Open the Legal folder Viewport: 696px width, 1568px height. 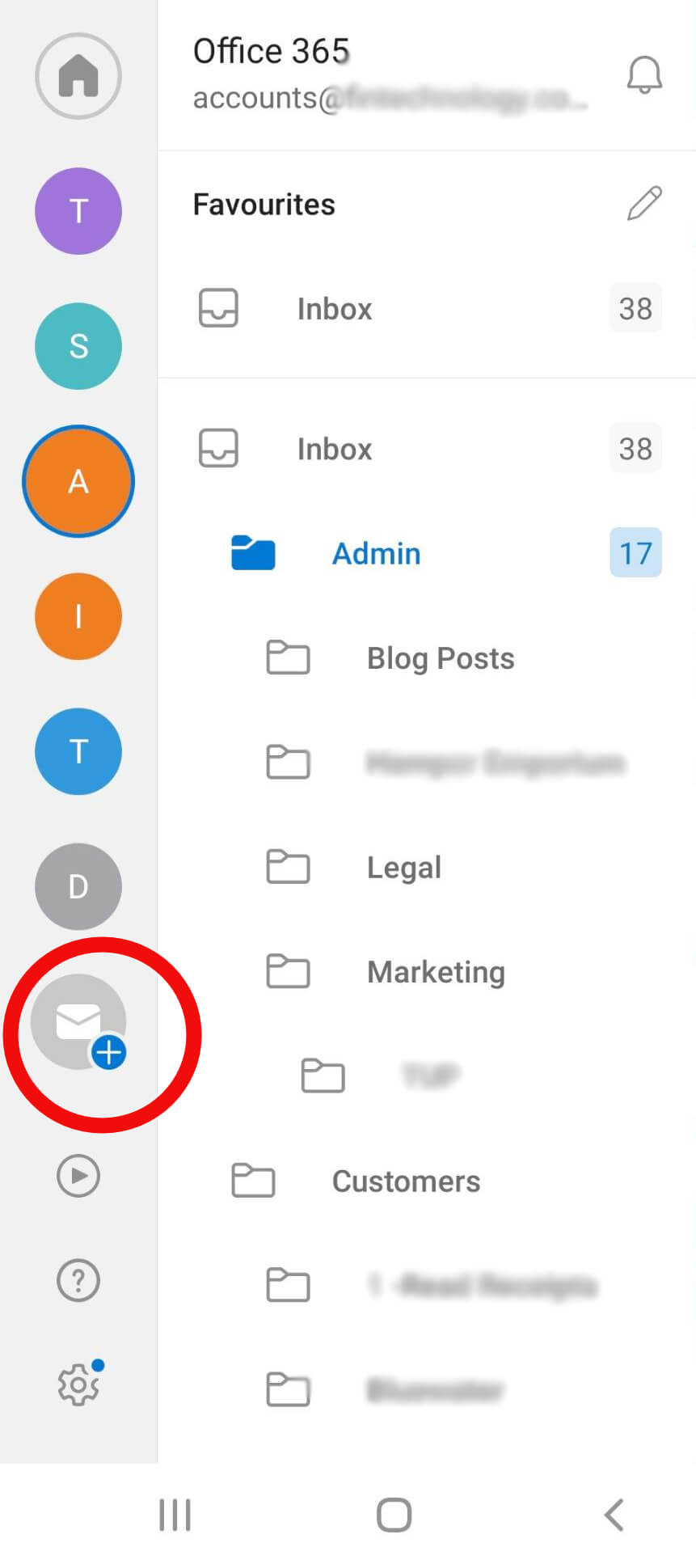(x=403, y=868)
